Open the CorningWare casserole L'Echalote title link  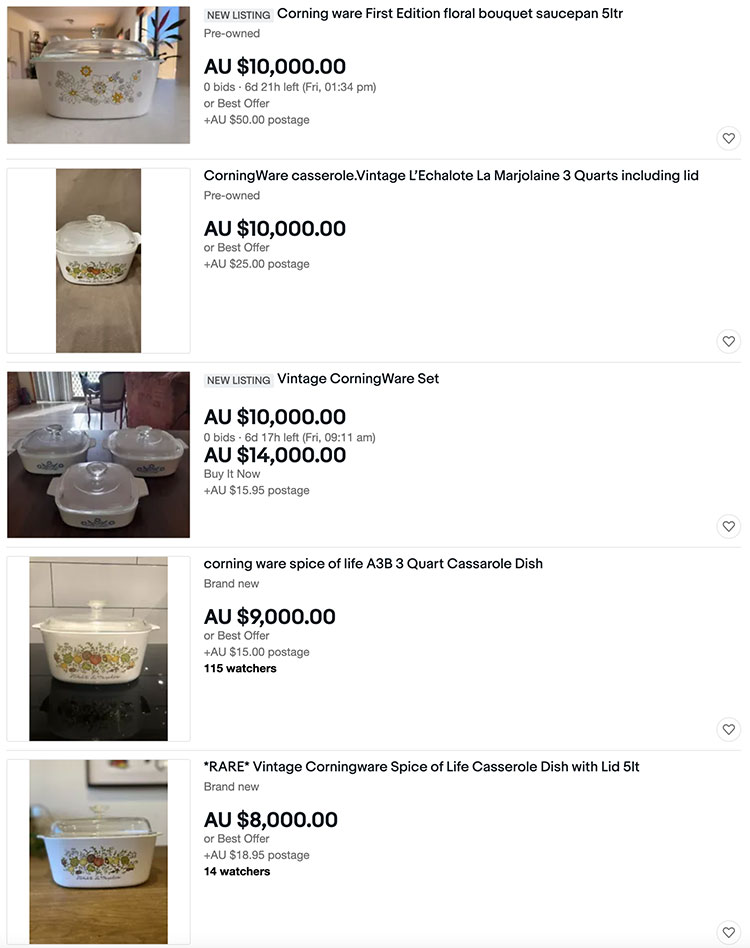[x=451, y=176]
